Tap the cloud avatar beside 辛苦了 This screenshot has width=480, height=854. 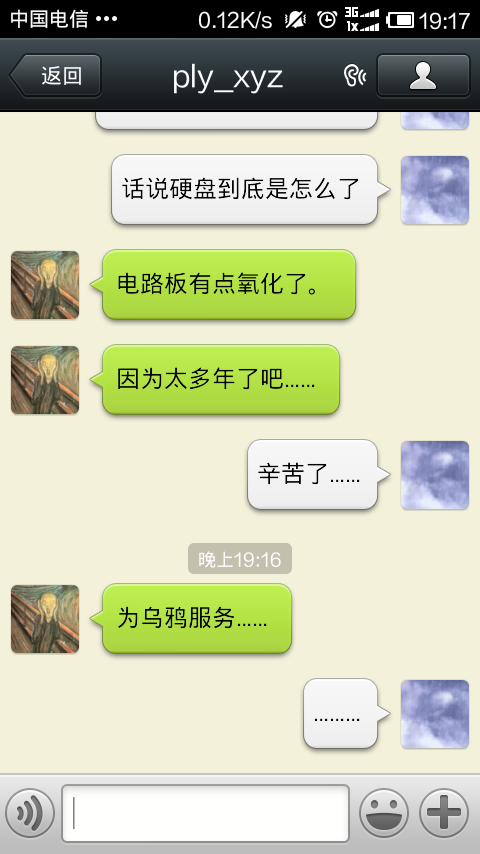[435, 475]
